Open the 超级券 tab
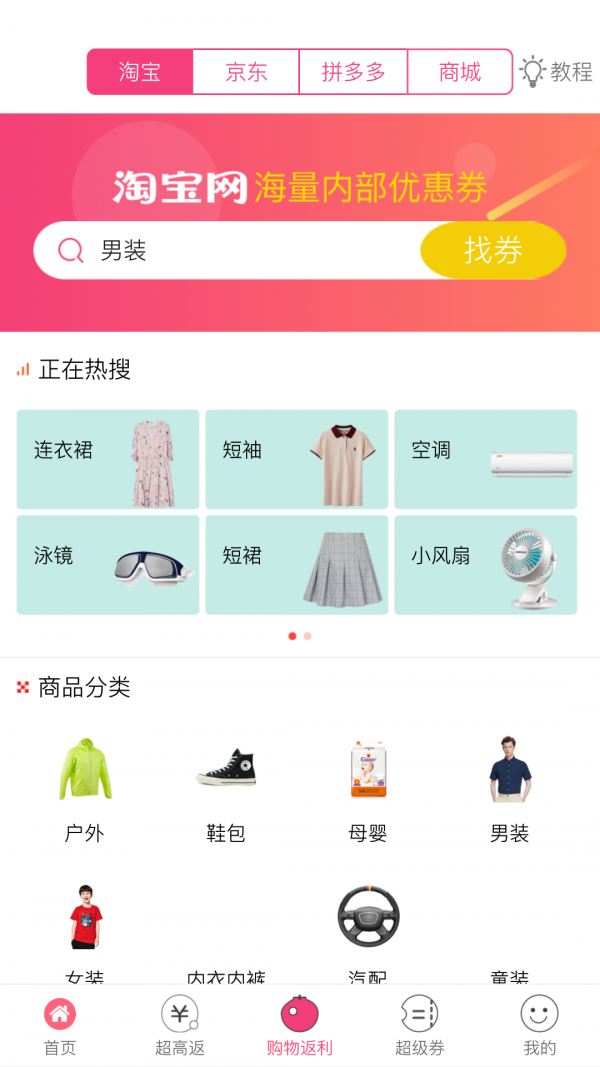 pyautogui.click(x=419, y=1026)
